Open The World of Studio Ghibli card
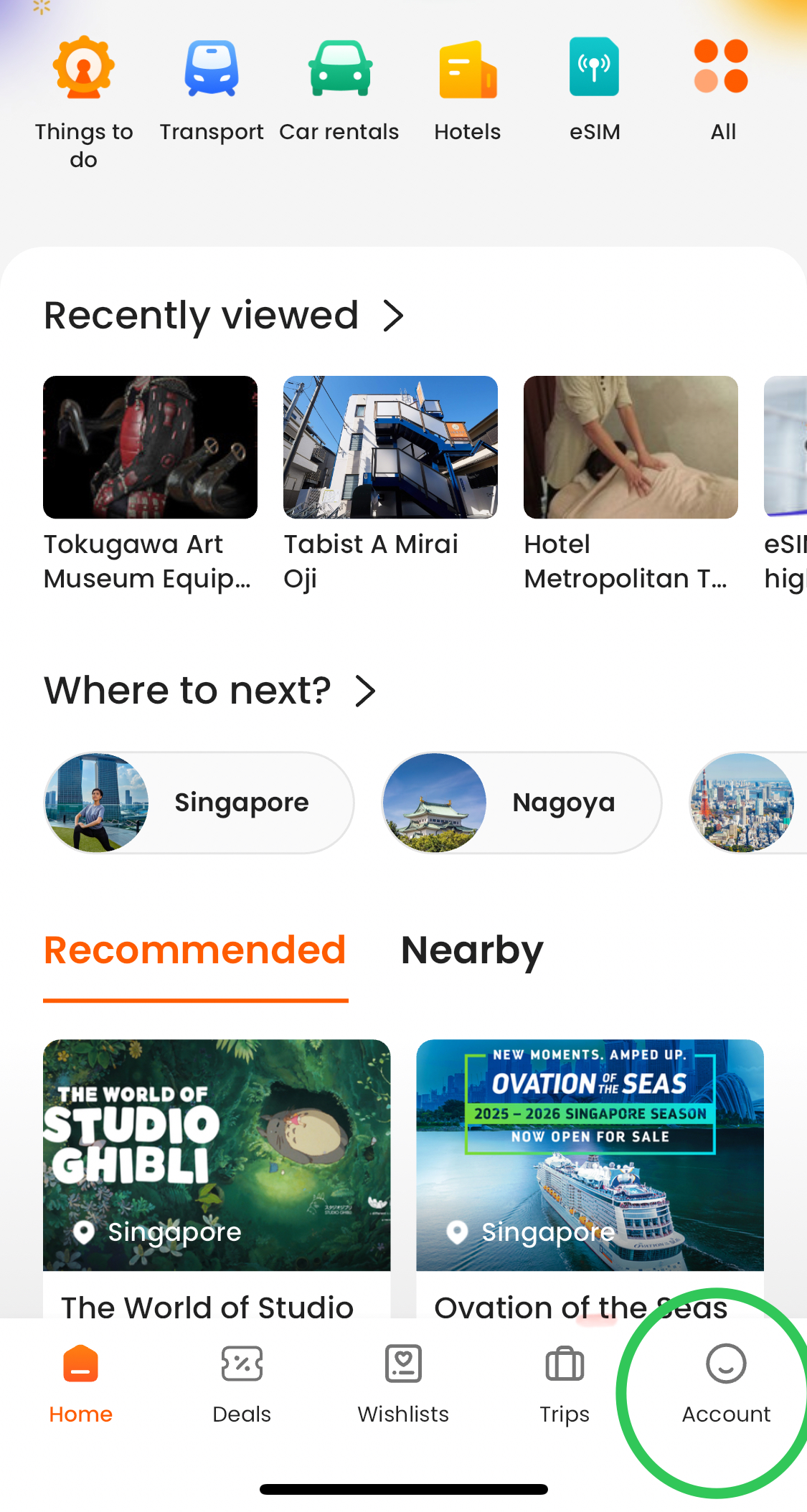807x1512 pixels. 217,1176
